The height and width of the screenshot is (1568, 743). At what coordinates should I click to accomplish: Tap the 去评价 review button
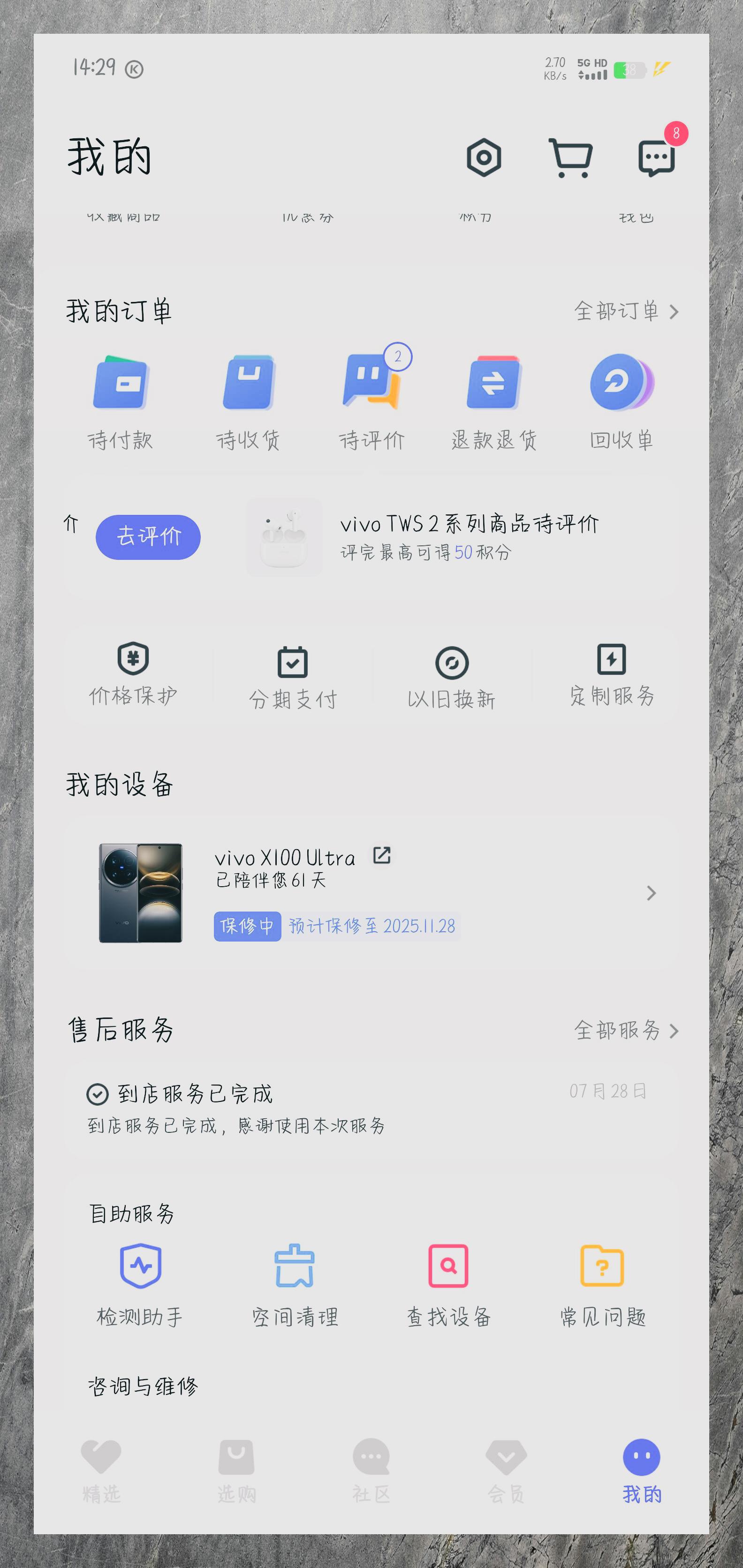pyautogui.click(x=148, y=536)
